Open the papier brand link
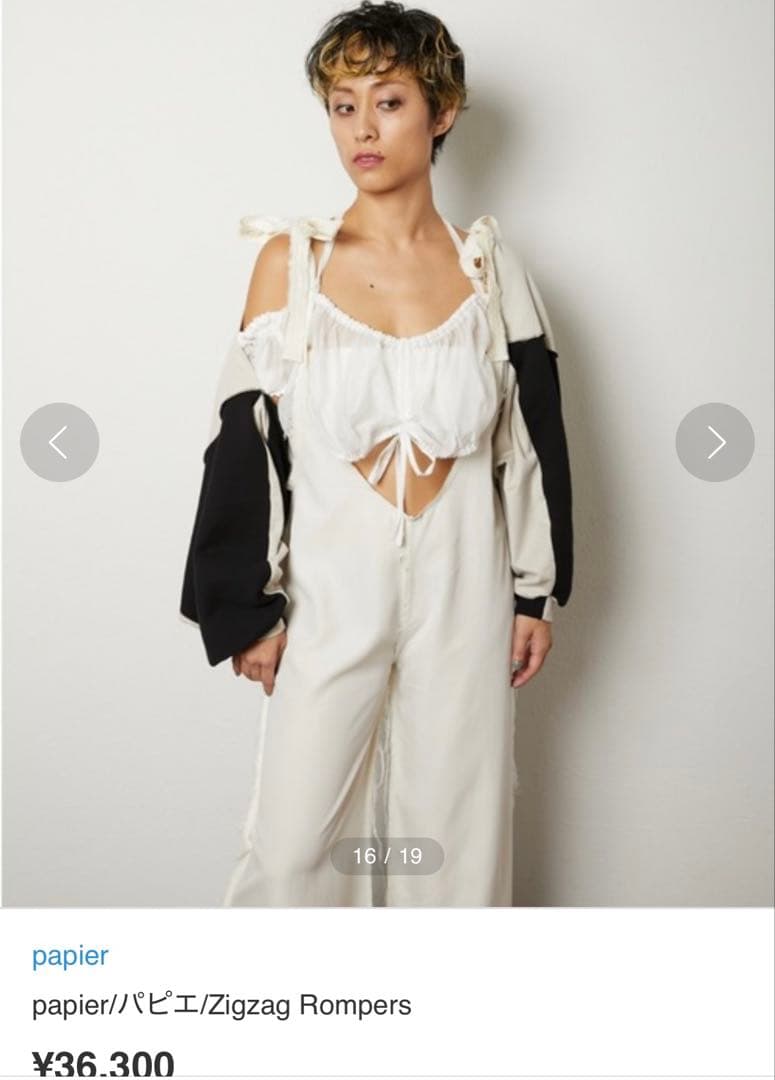Screen dimensions: 775x1080 70,956
